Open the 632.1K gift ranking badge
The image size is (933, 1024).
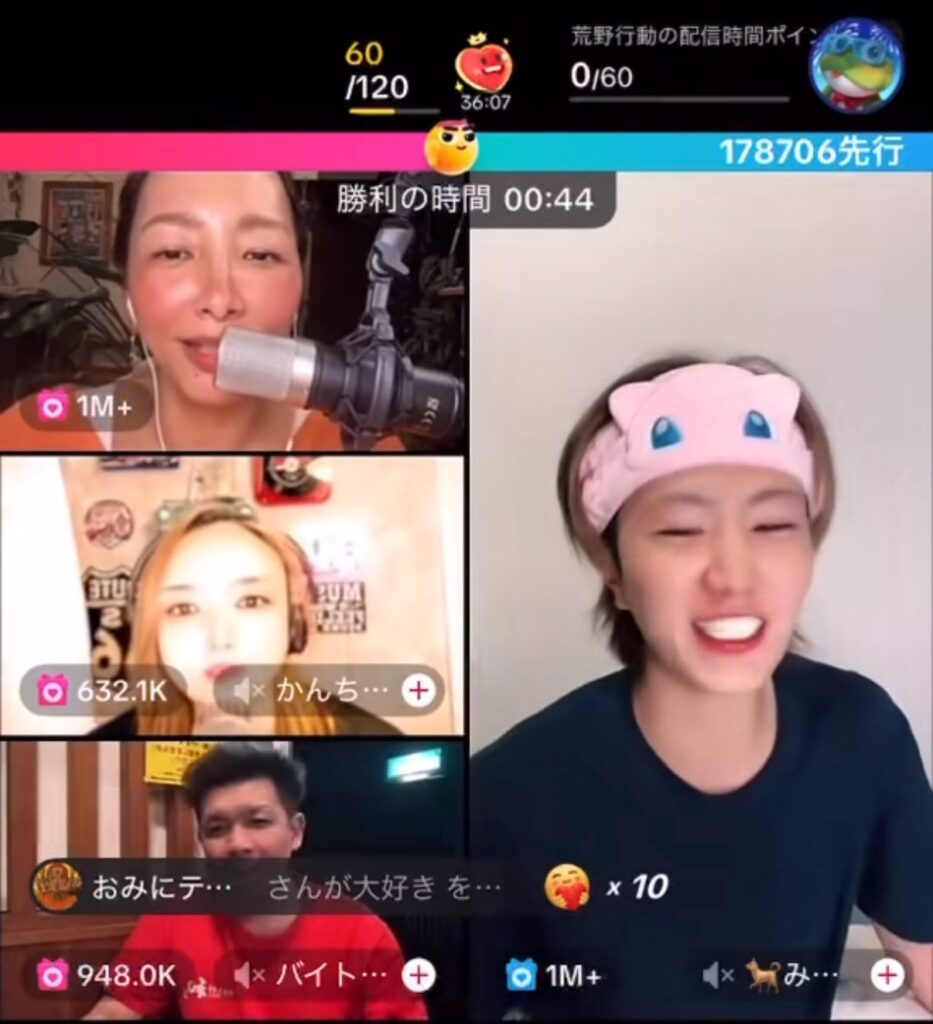tap(102, 691)
